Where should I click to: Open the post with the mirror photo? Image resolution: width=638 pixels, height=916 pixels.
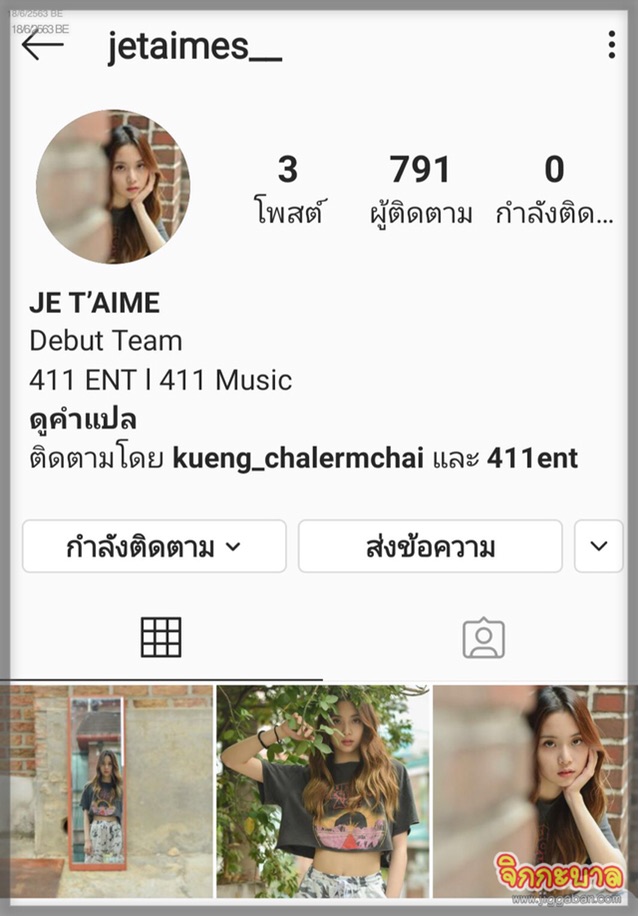[x=106, y=790]
